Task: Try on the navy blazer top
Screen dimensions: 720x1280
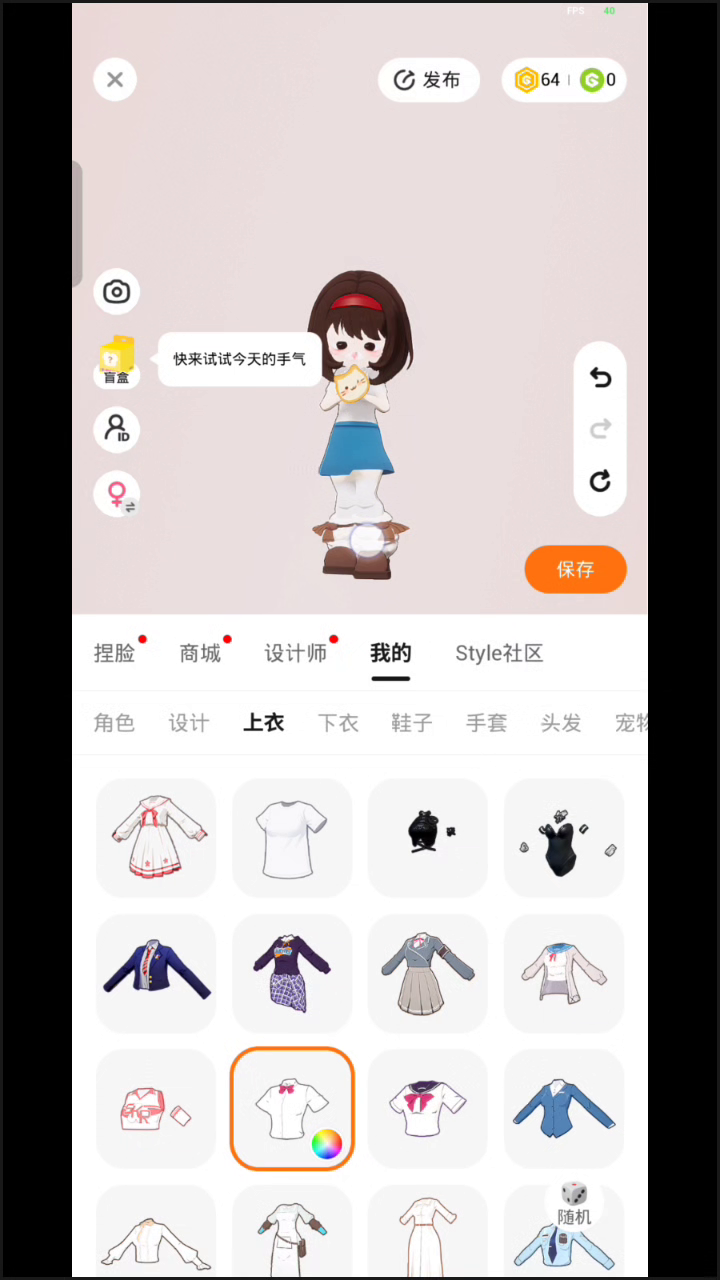Action: coord(156,974)
